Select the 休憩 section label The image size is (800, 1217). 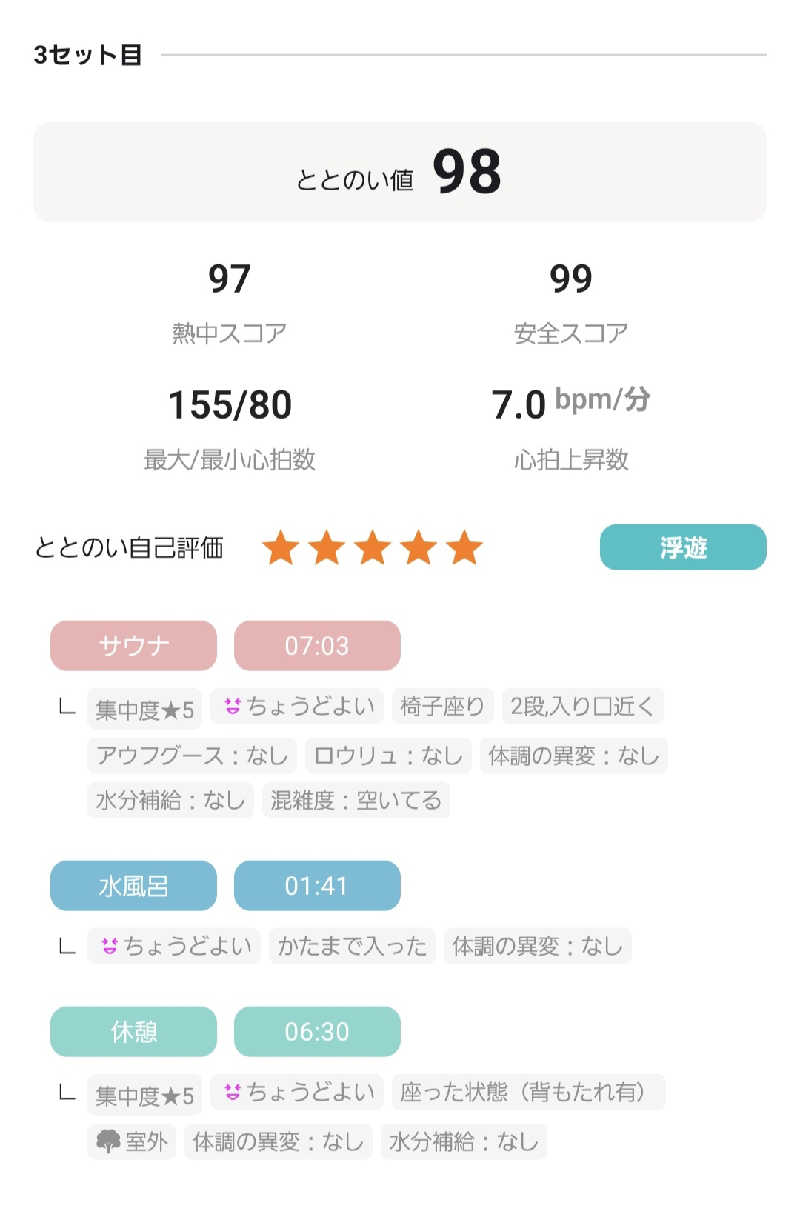click(133, 1031)
